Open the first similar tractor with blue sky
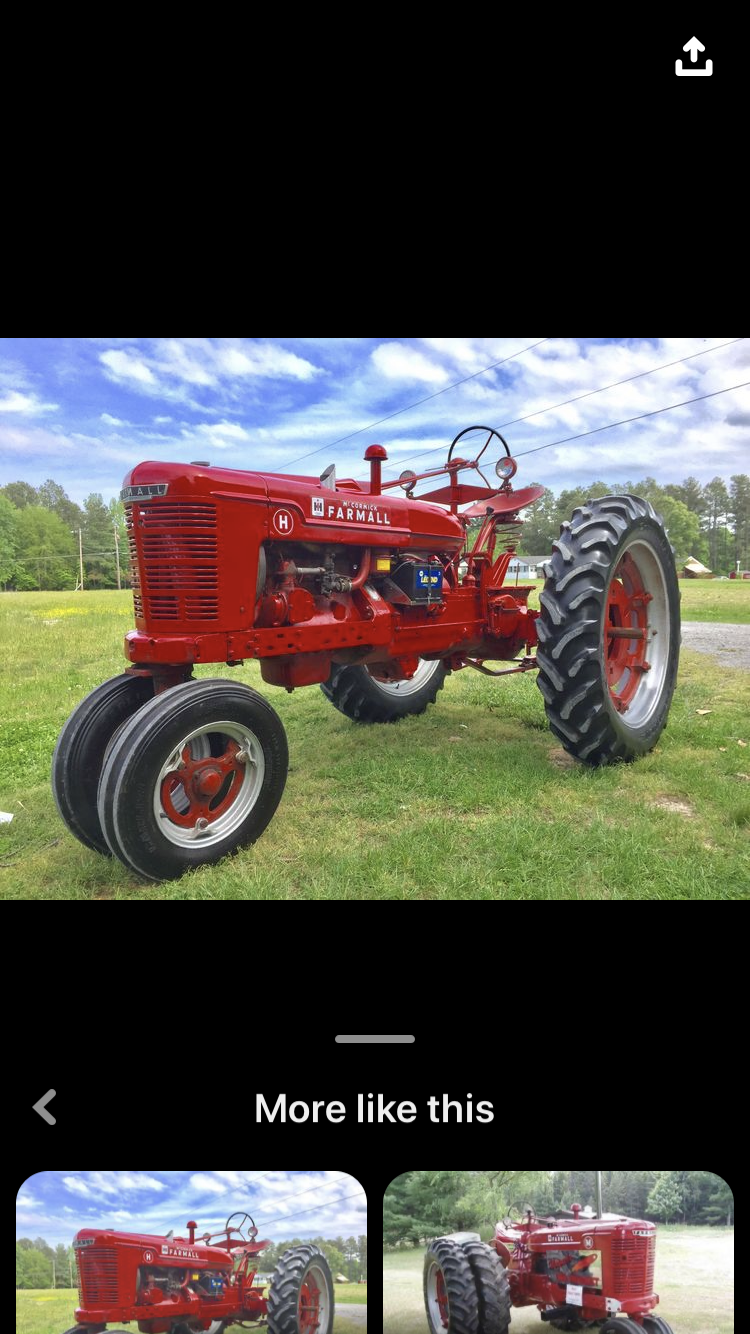This screenshot has height=1334, width=750. click(x=191, y=1252)
